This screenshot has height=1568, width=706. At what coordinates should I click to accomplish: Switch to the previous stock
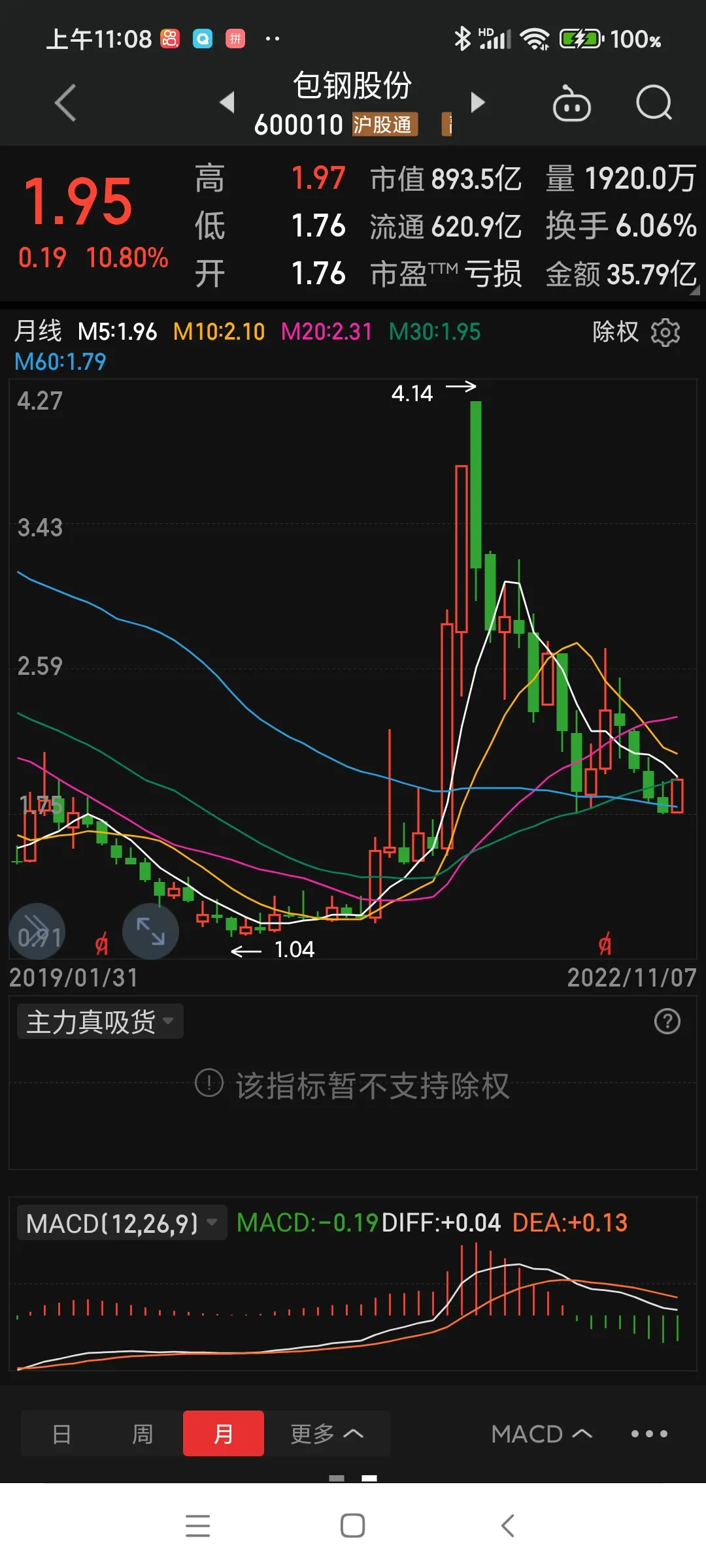(227, 102)
